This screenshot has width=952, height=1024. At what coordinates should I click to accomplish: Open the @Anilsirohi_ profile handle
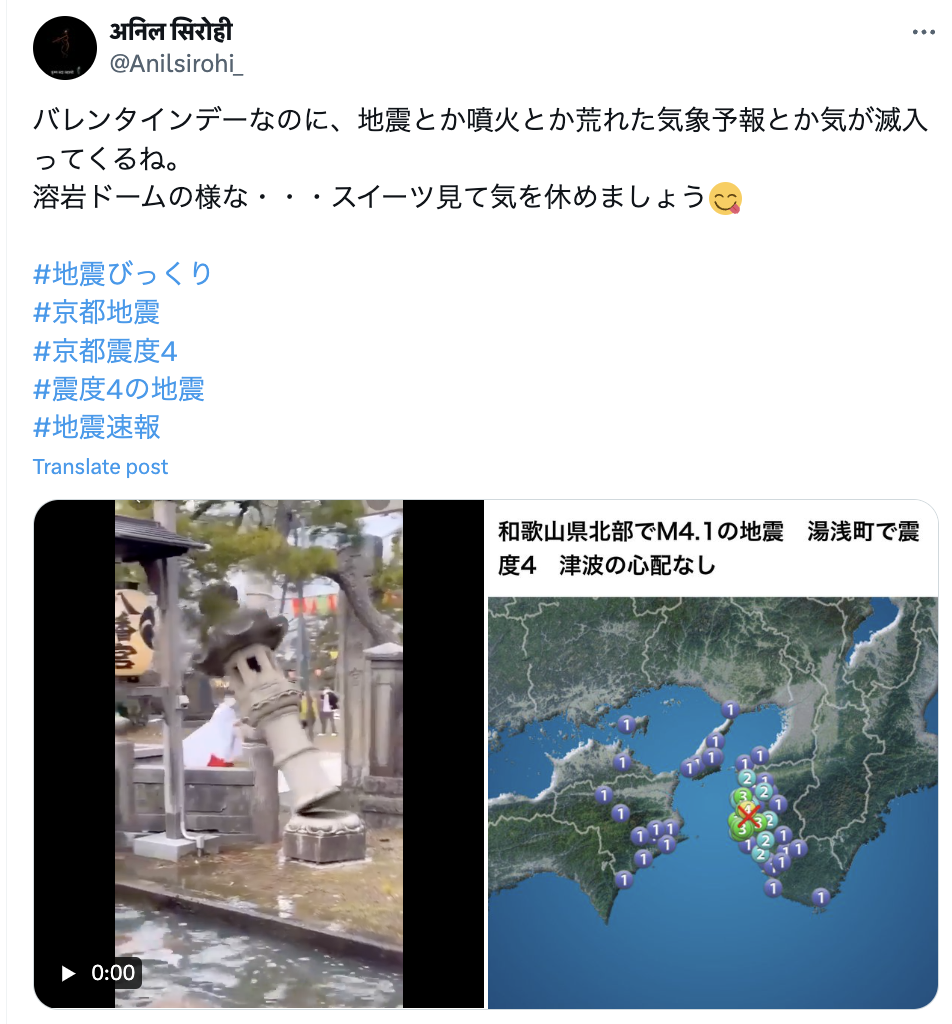[x=175, y=65]
